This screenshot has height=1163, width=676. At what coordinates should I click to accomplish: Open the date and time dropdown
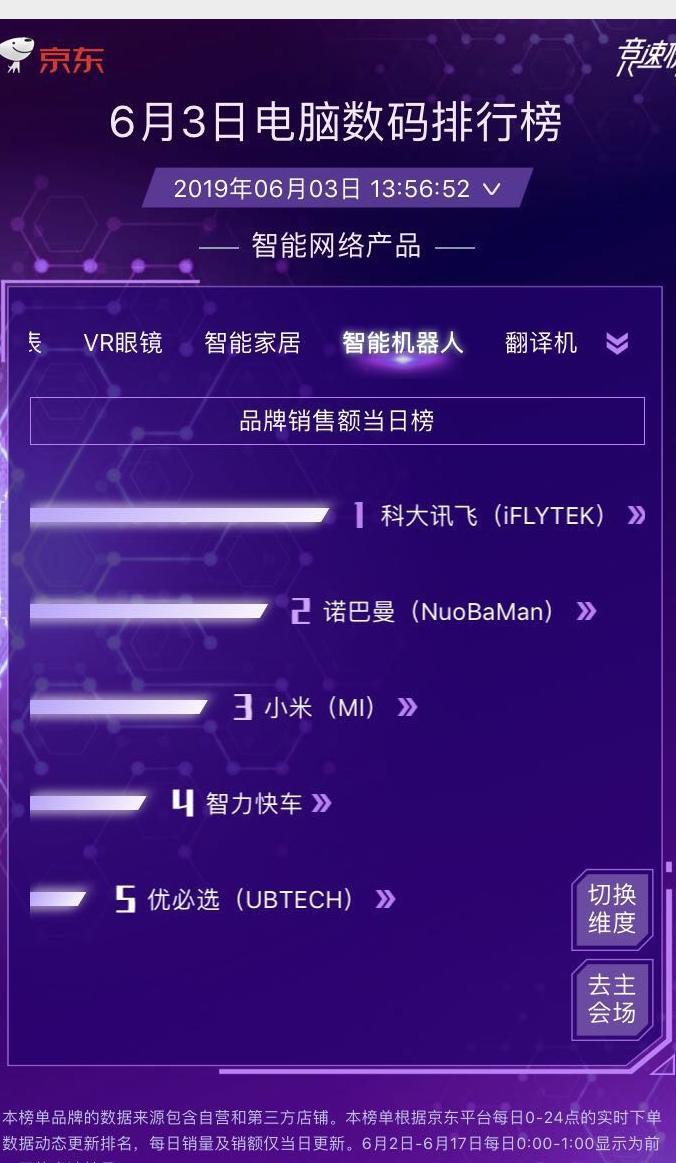click(337, 189)
